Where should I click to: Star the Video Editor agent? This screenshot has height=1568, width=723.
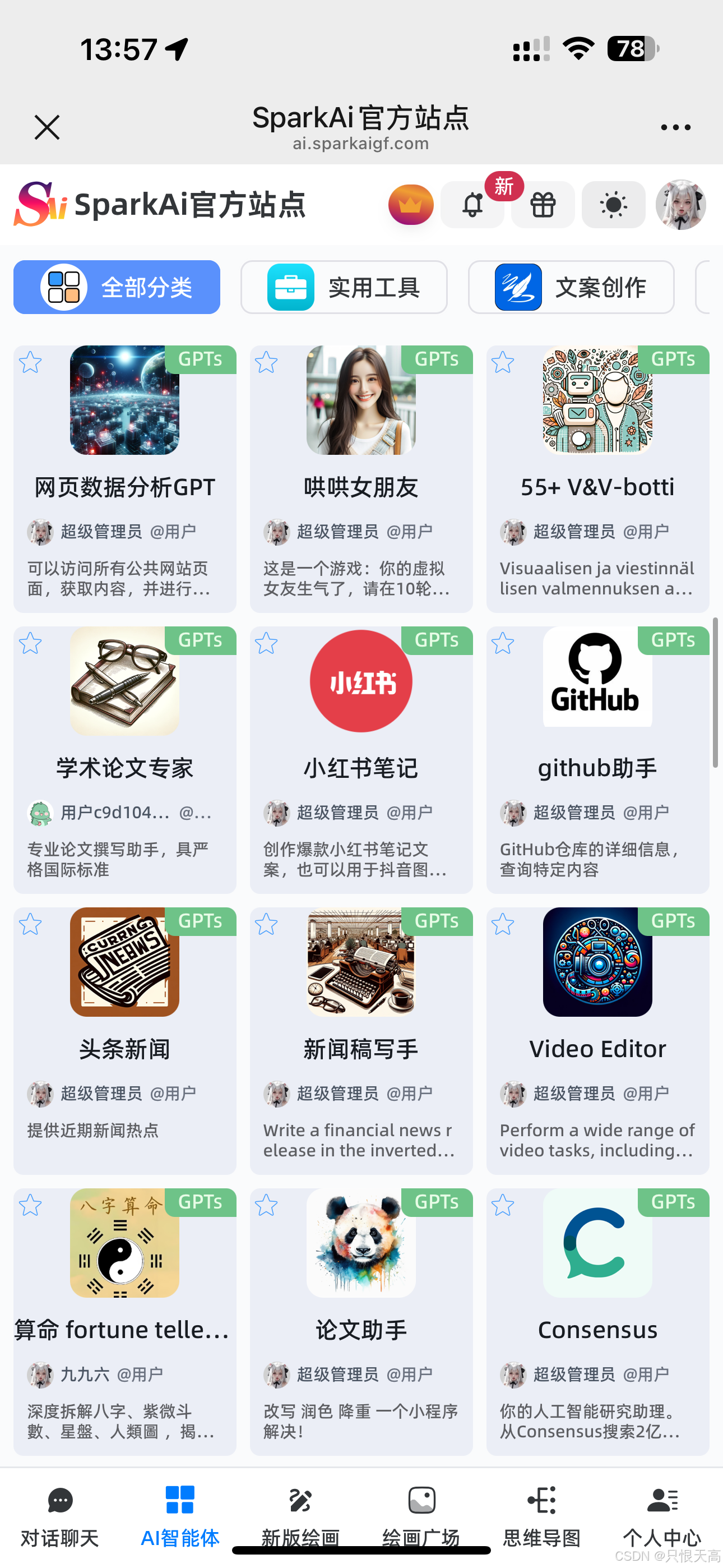click(x=503, y=925)
